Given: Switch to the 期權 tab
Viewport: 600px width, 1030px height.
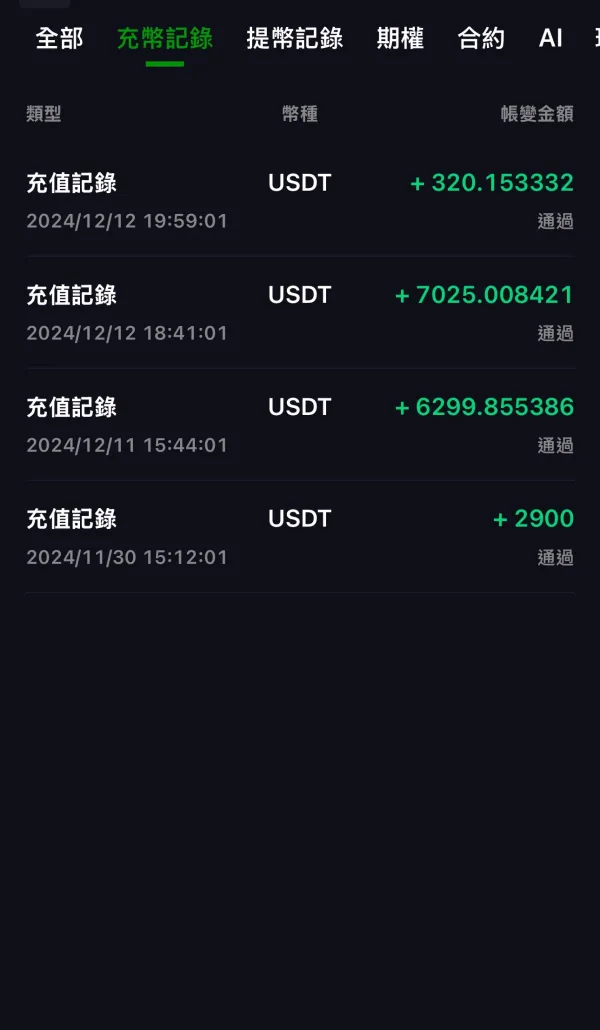Looking at the screenshot, I should click(x=400, y=39).
